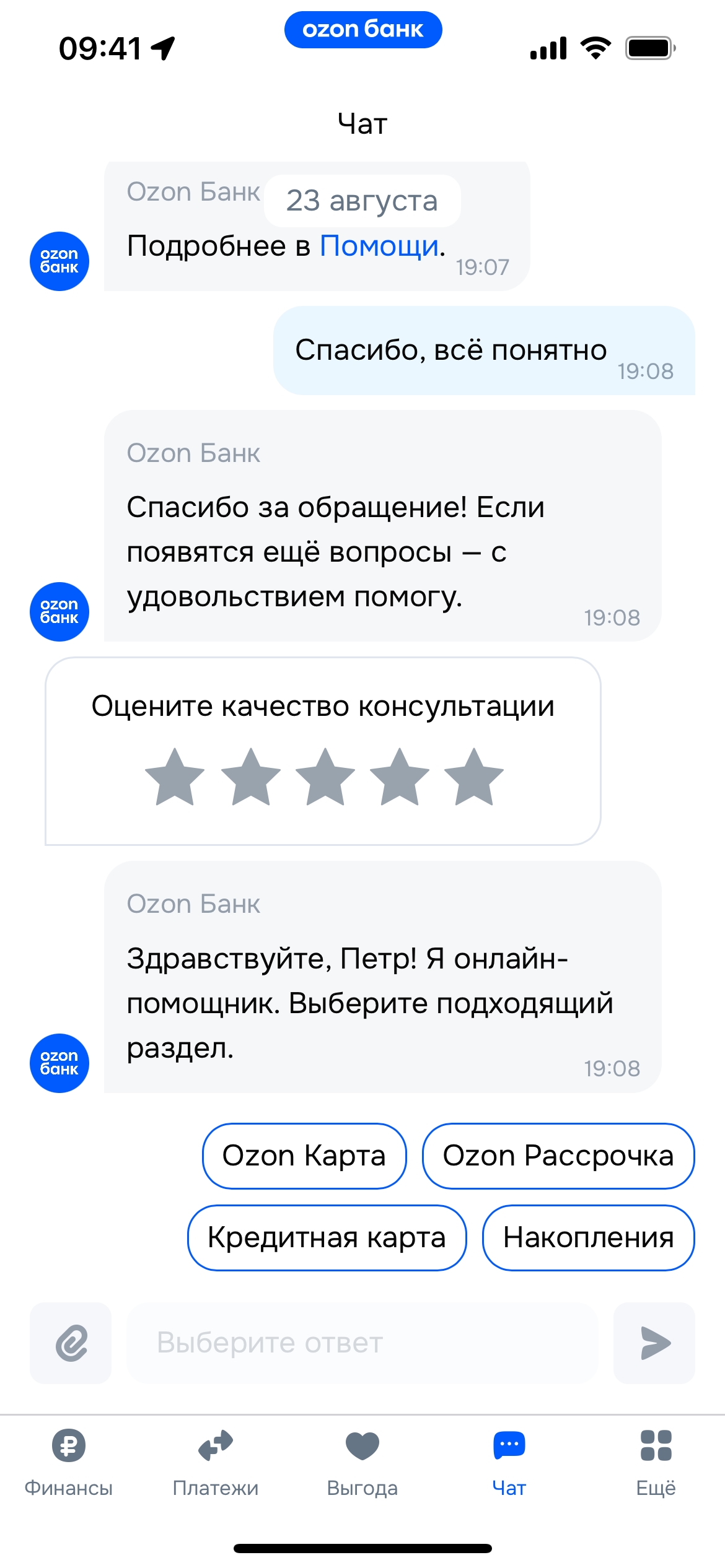Choose the Ozon Карта reply chip
725x1568 pixels.
[x=304, y=1156]
